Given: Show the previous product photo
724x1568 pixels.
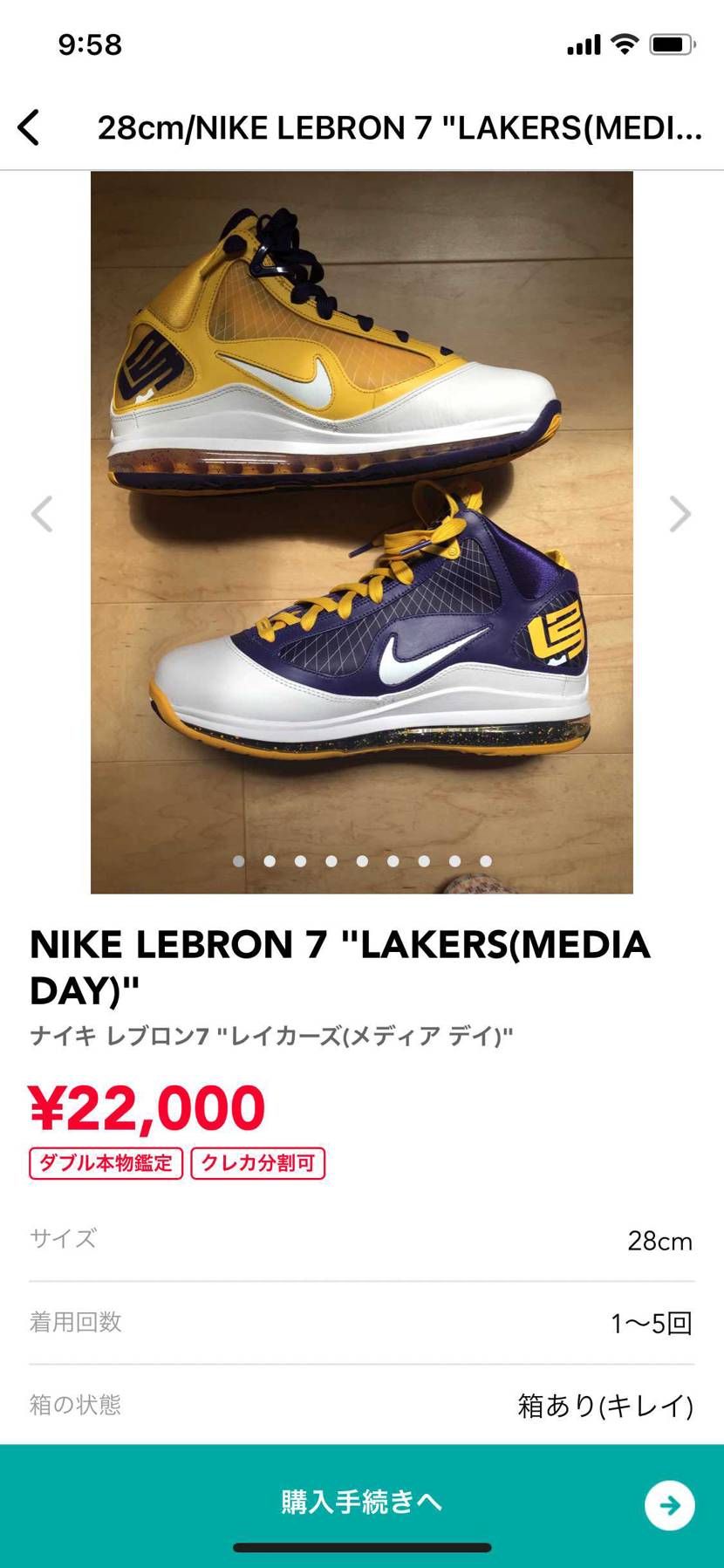Looking at the screenshot, I should pos(42,514).
